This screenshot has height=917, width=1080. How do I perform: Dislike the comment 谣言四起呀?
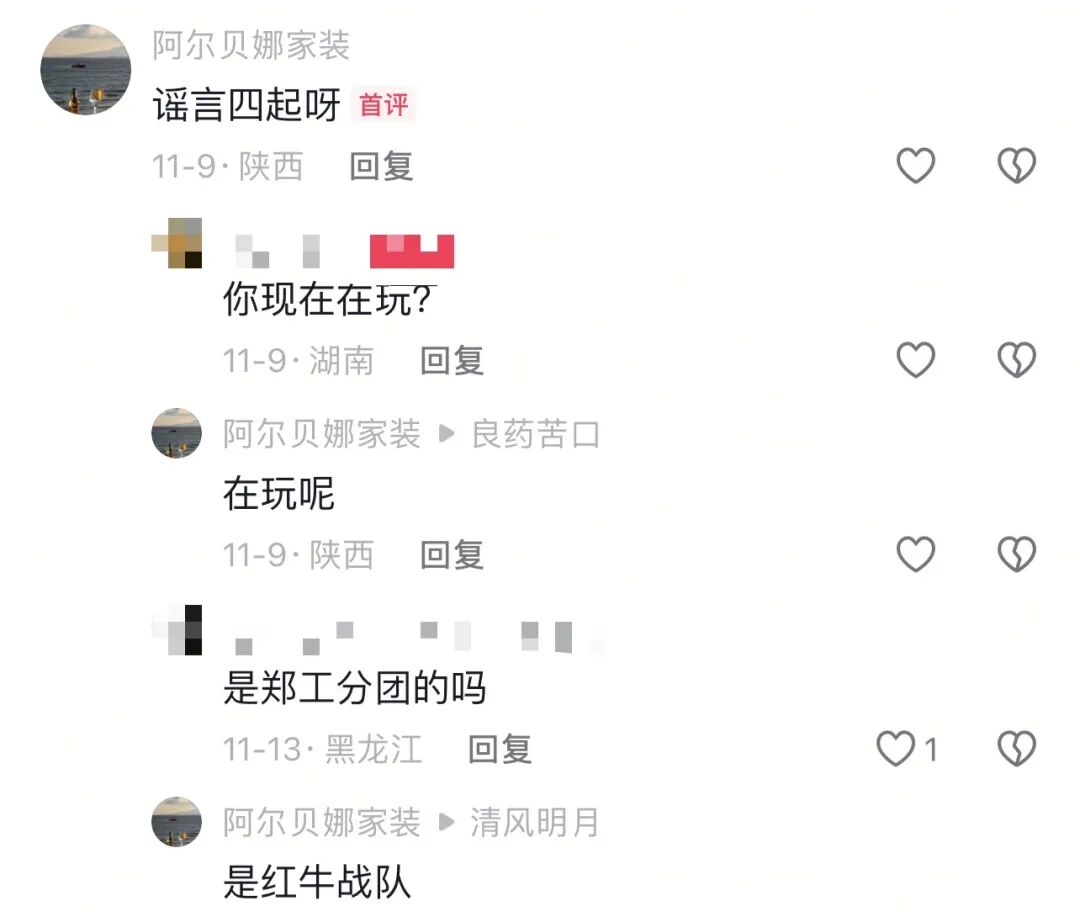(1016, 166)
